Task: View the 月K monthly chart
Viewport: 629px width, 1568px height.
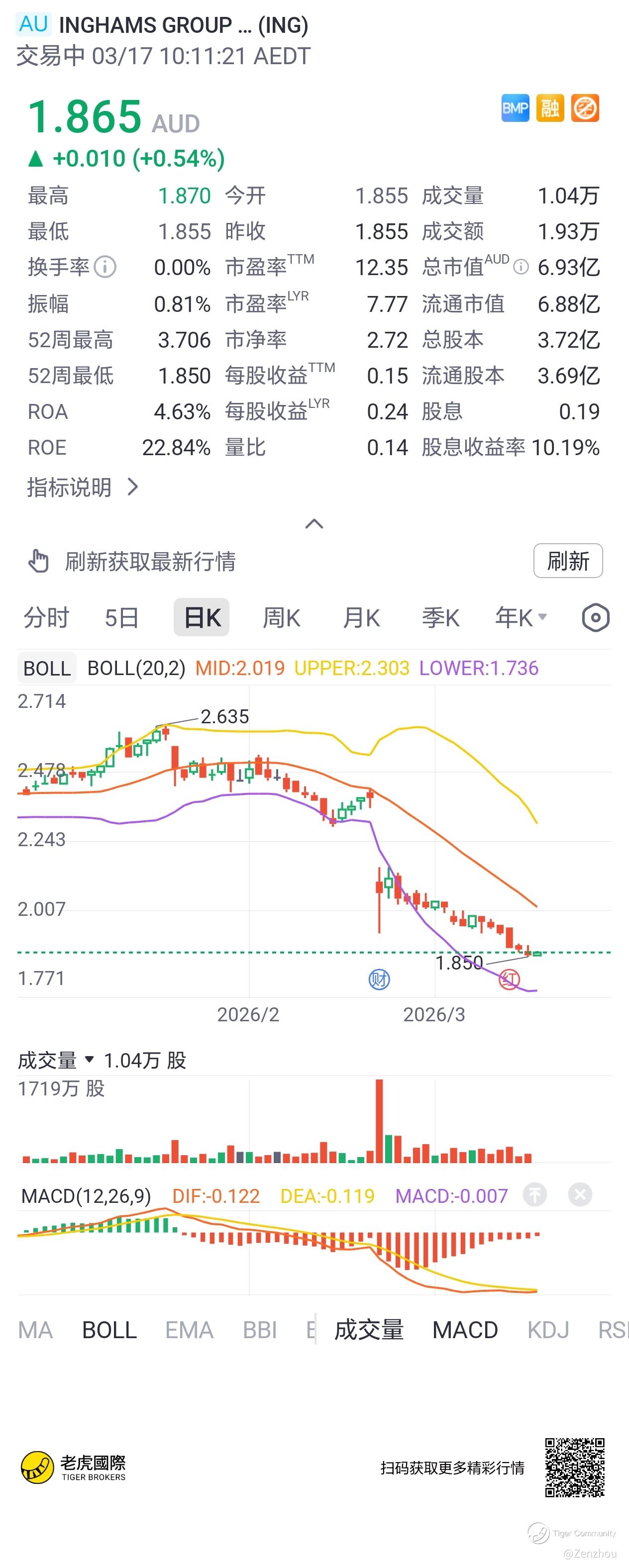Action: [x=361, y=618]
